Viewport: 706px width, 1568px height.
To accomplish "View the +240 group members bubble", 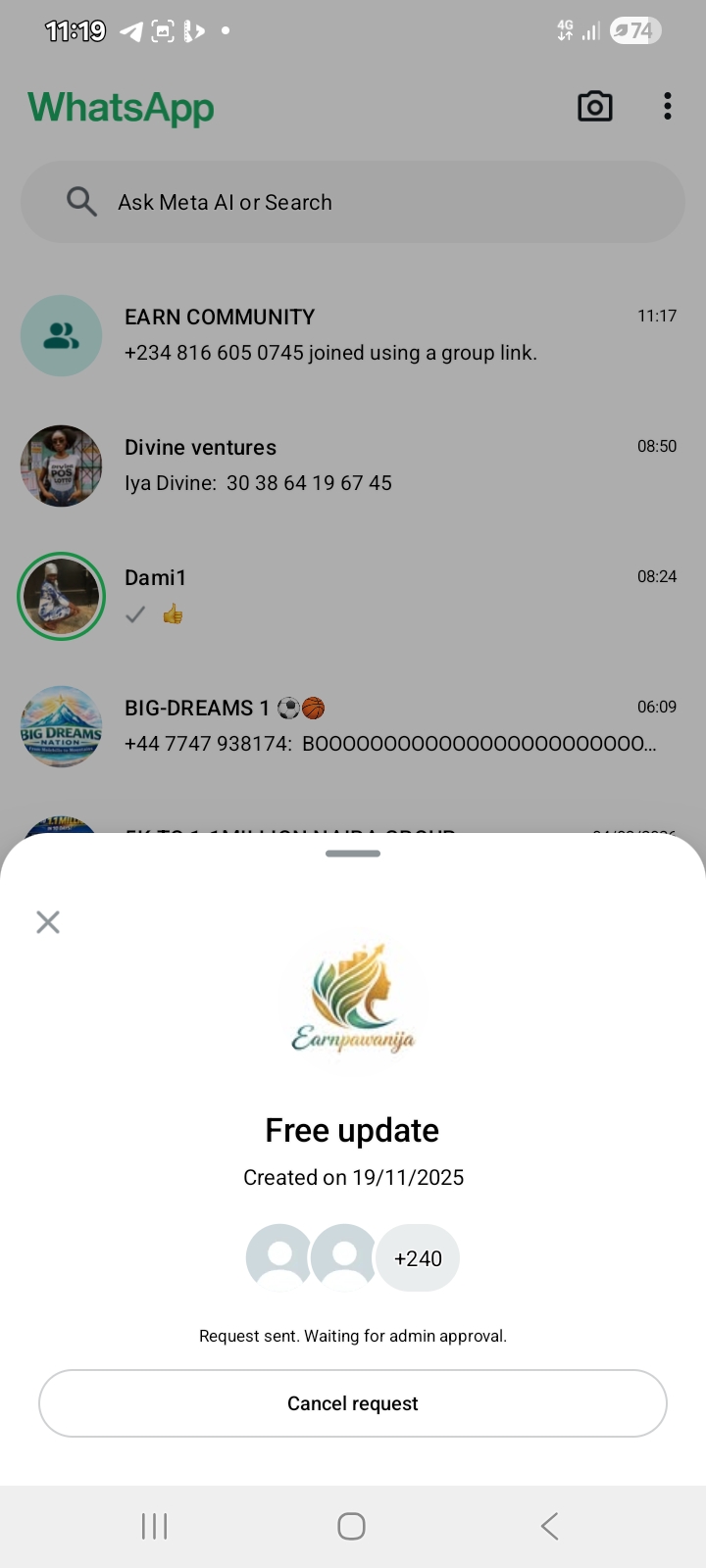I will point(418,1258).
